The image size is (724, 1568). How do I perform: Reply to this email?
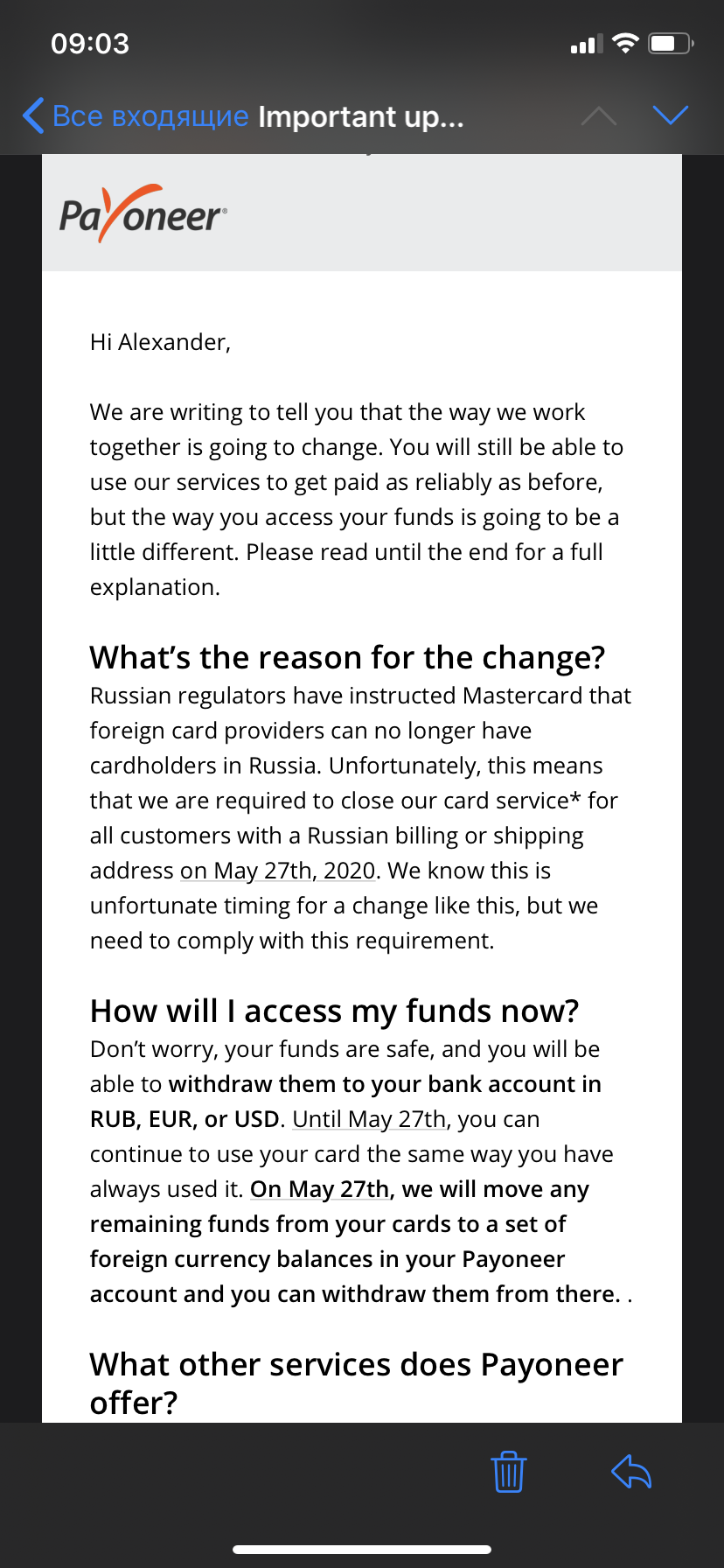[x=631, y=1471]
